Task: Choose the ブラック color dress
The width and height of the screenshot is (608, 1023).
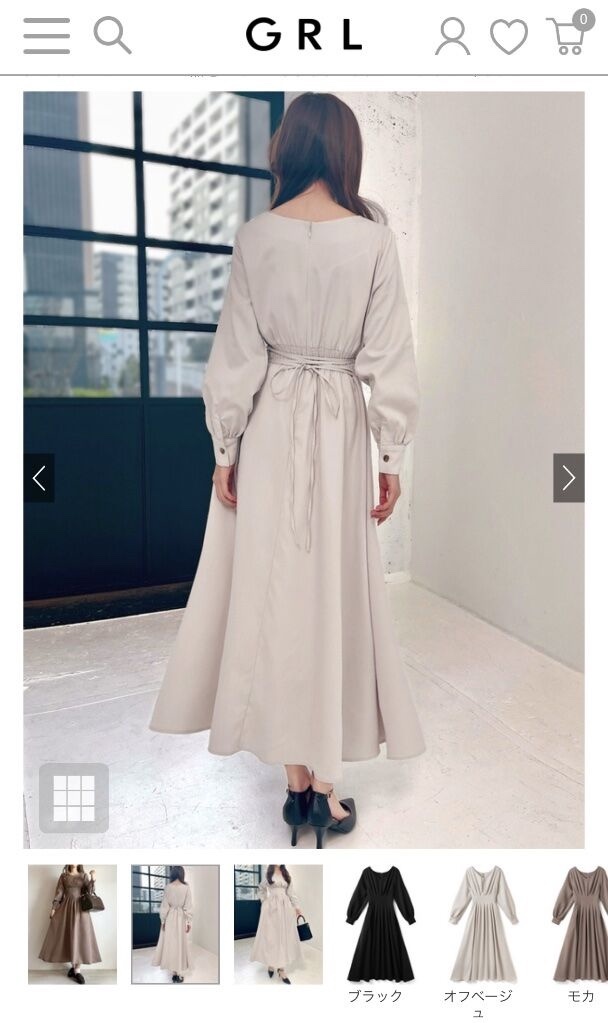Action: point(380,925)
